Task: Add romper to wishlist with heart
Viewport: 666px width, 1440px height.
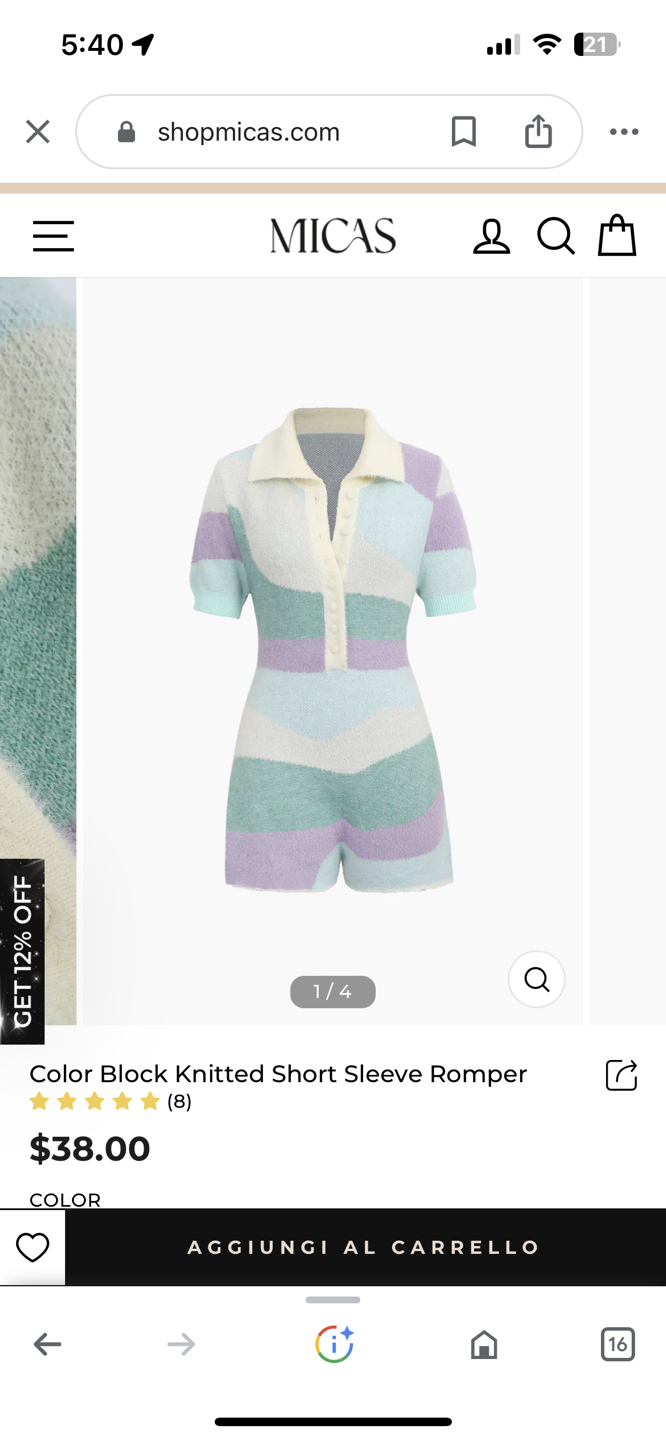Action: pos(32,1247)
